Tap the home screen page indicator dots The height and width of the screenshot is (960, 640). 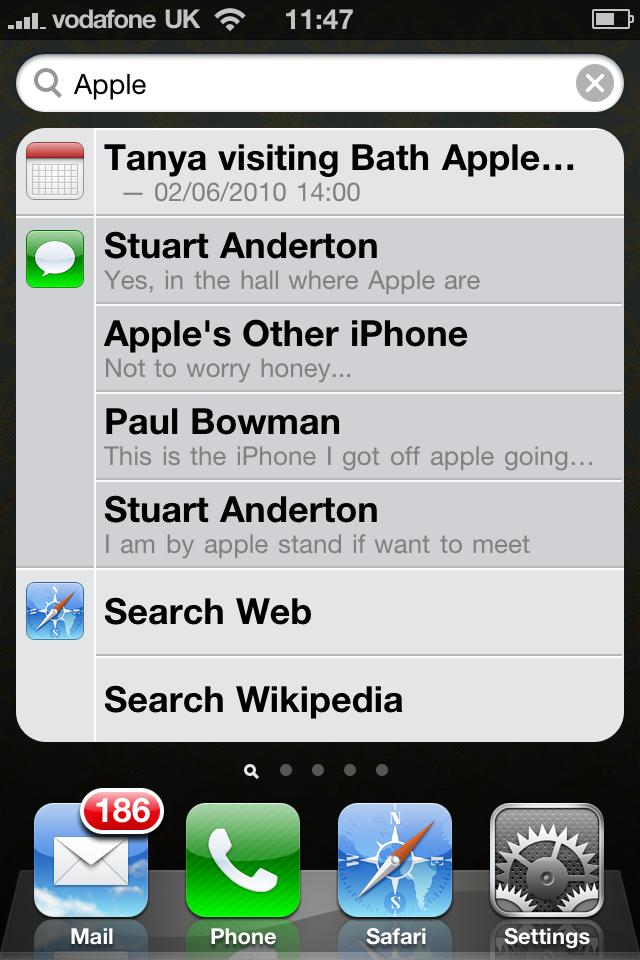point(318,770)
